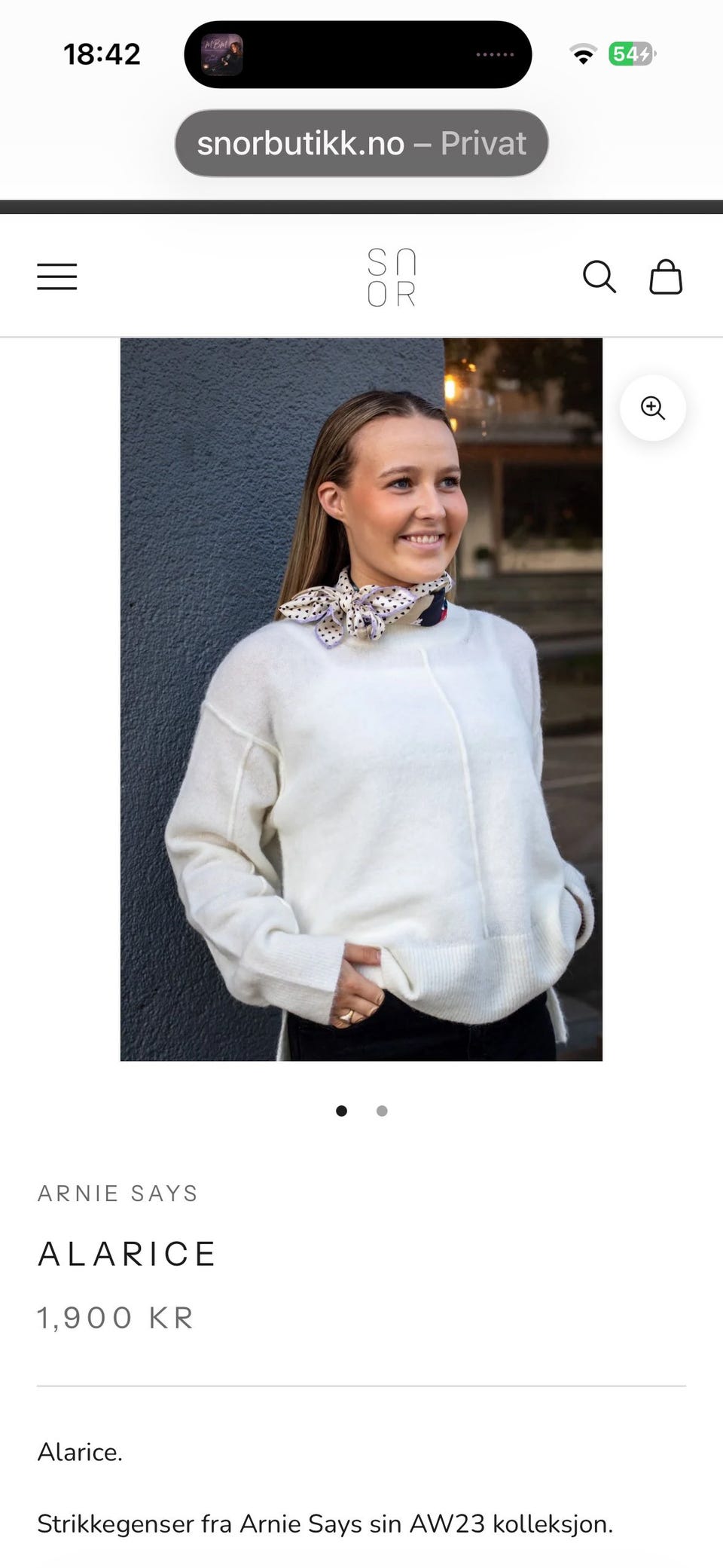The height and width of the screenshot is (1568, 723).
Task: Zoom the product image
Action: click(x=652, y=408)
